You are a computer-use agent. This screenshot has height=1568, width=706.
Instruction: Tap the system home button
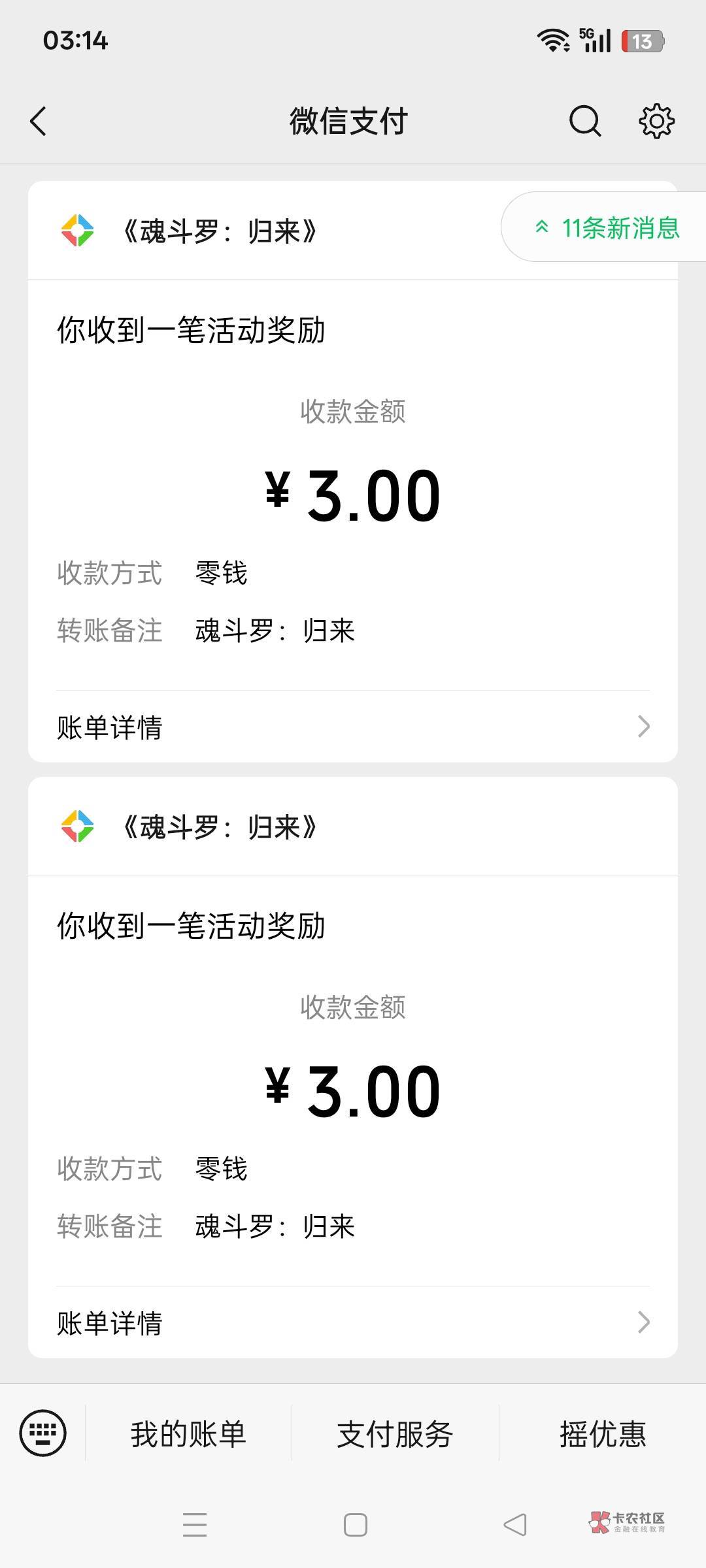[x=355, y=1525]
